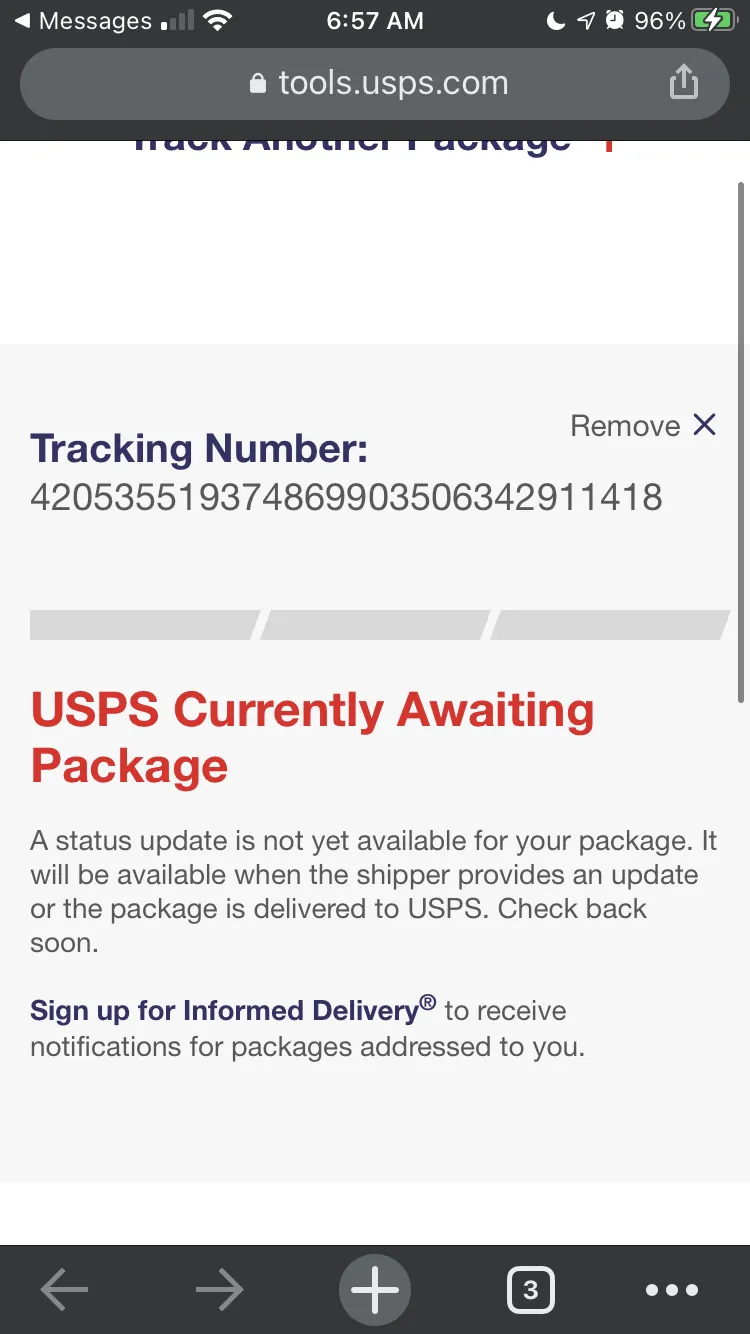
Task: Tap the tools.usps.com address bar
Action: click(375, 84)
